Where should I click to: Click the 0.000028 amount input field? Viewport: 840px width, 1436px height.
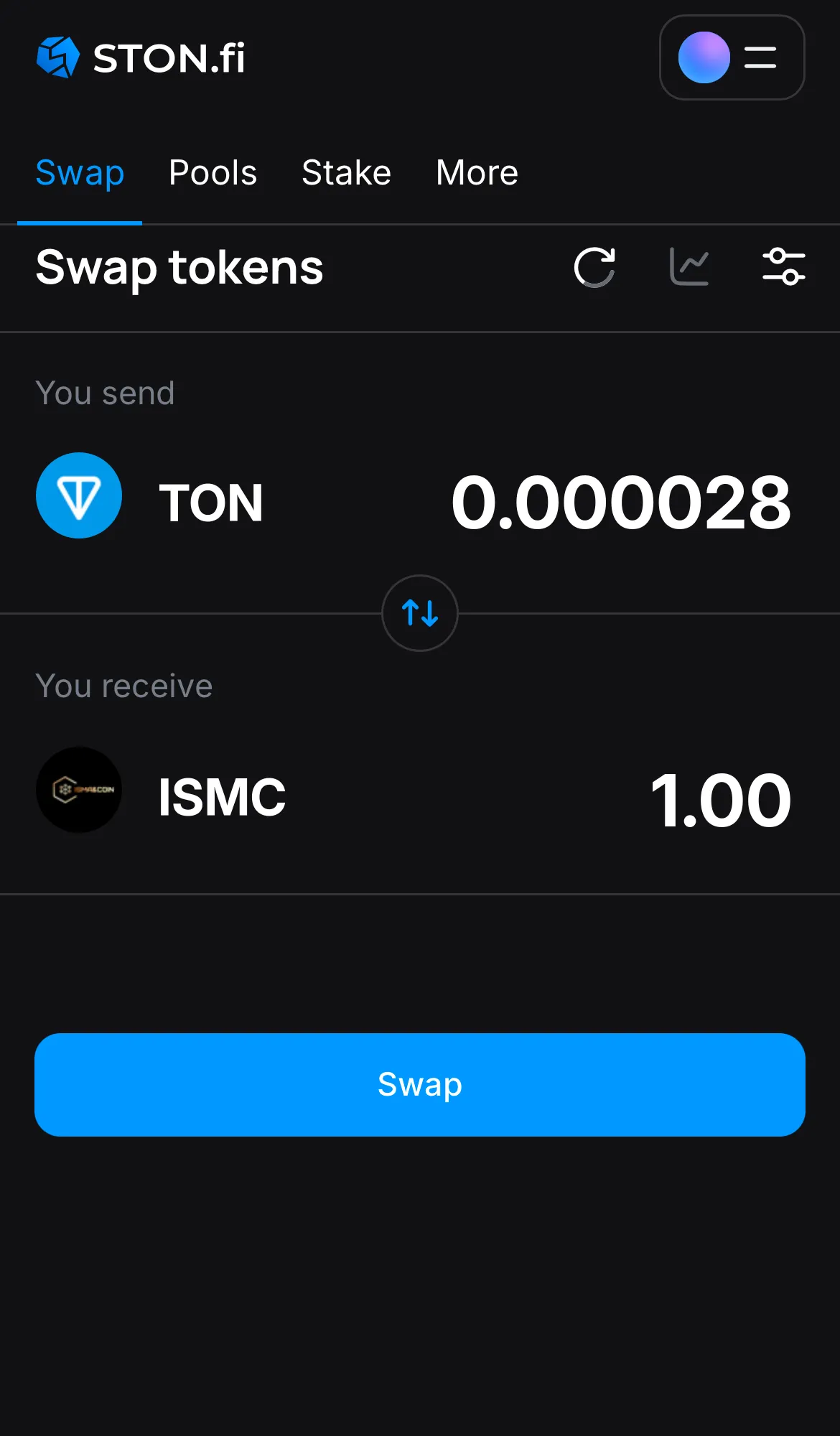(622, 503)
